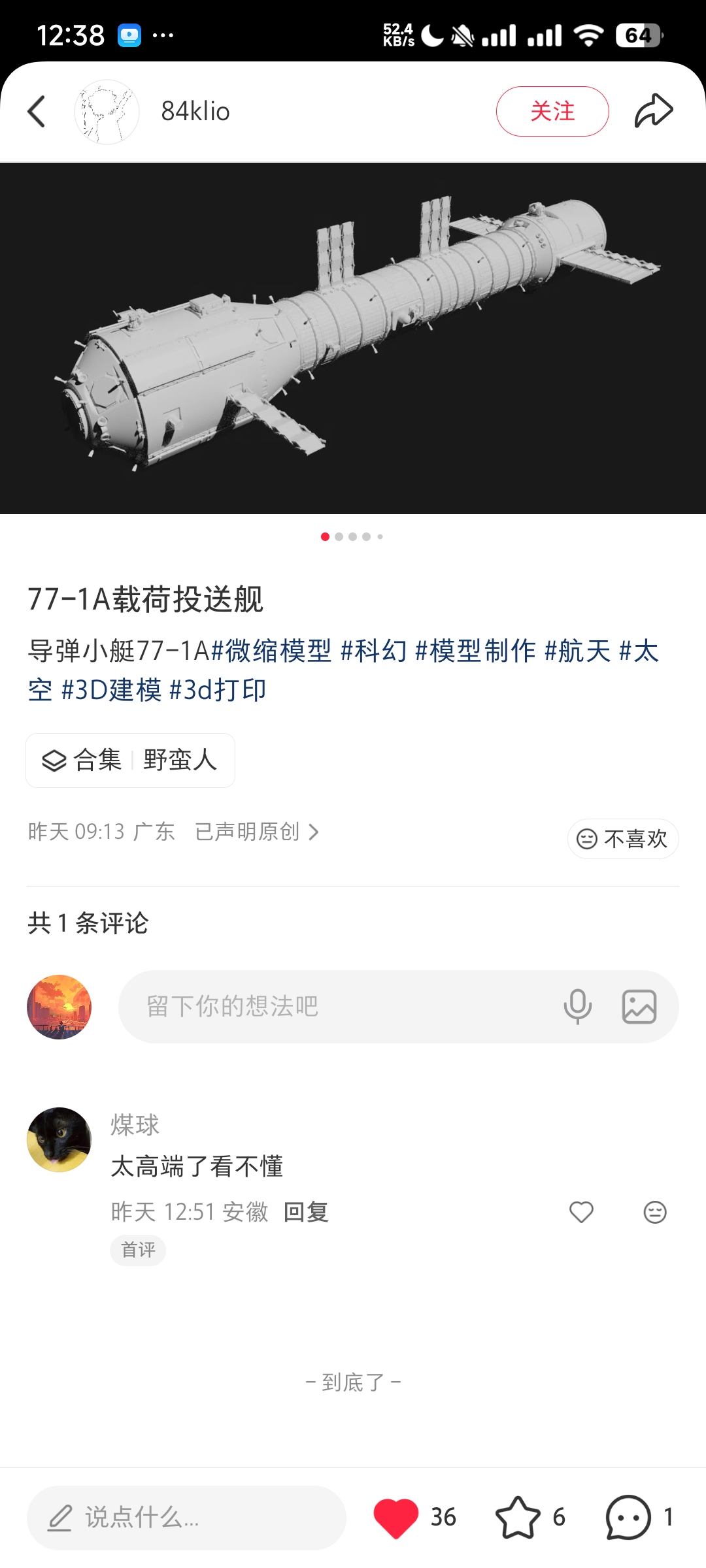Image resolution: width=706 pixels, height=1568 pixels.
Task: Open the 77-1A spacecraft model image
Action: pyautogui.click(x=353, y=338)
